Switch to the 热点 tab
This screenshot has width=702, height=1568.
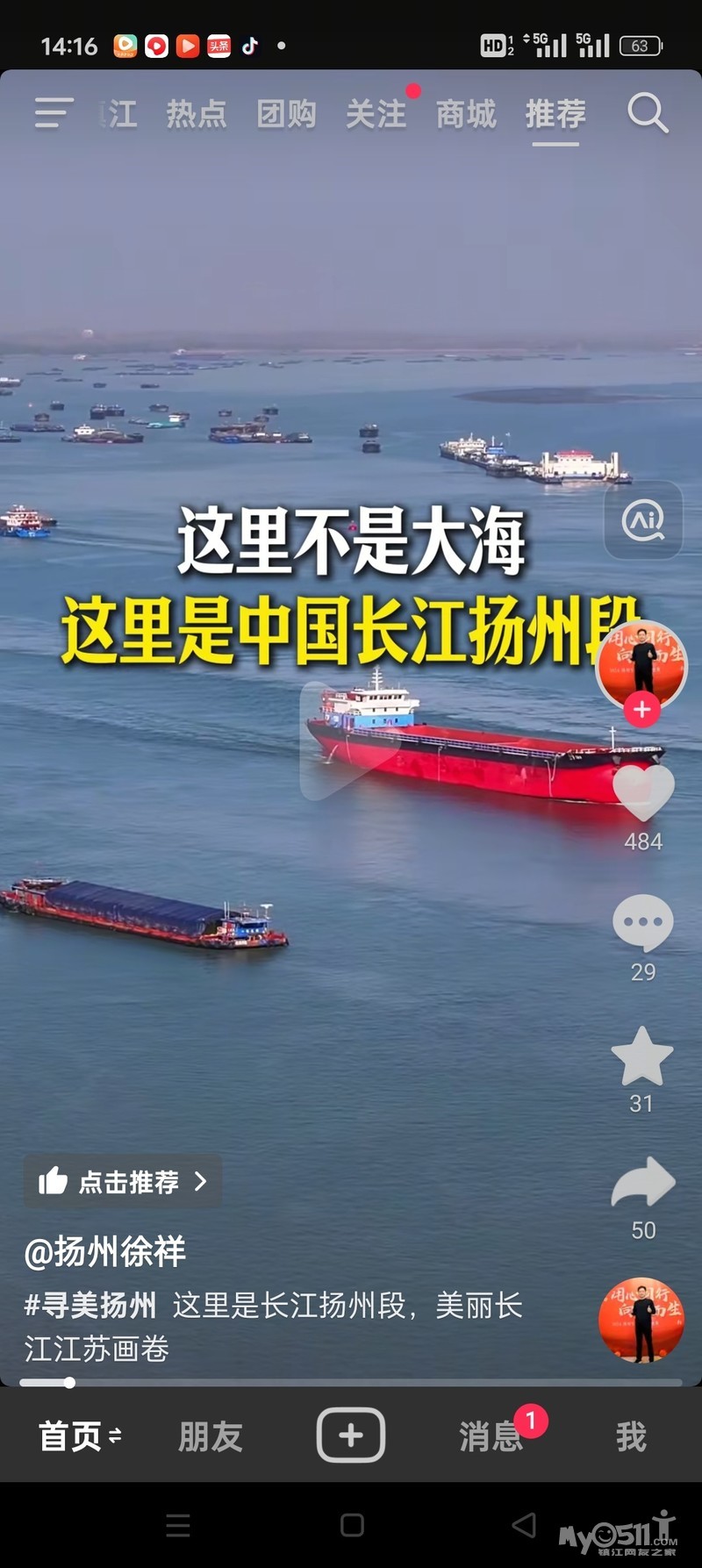(197, 114)
